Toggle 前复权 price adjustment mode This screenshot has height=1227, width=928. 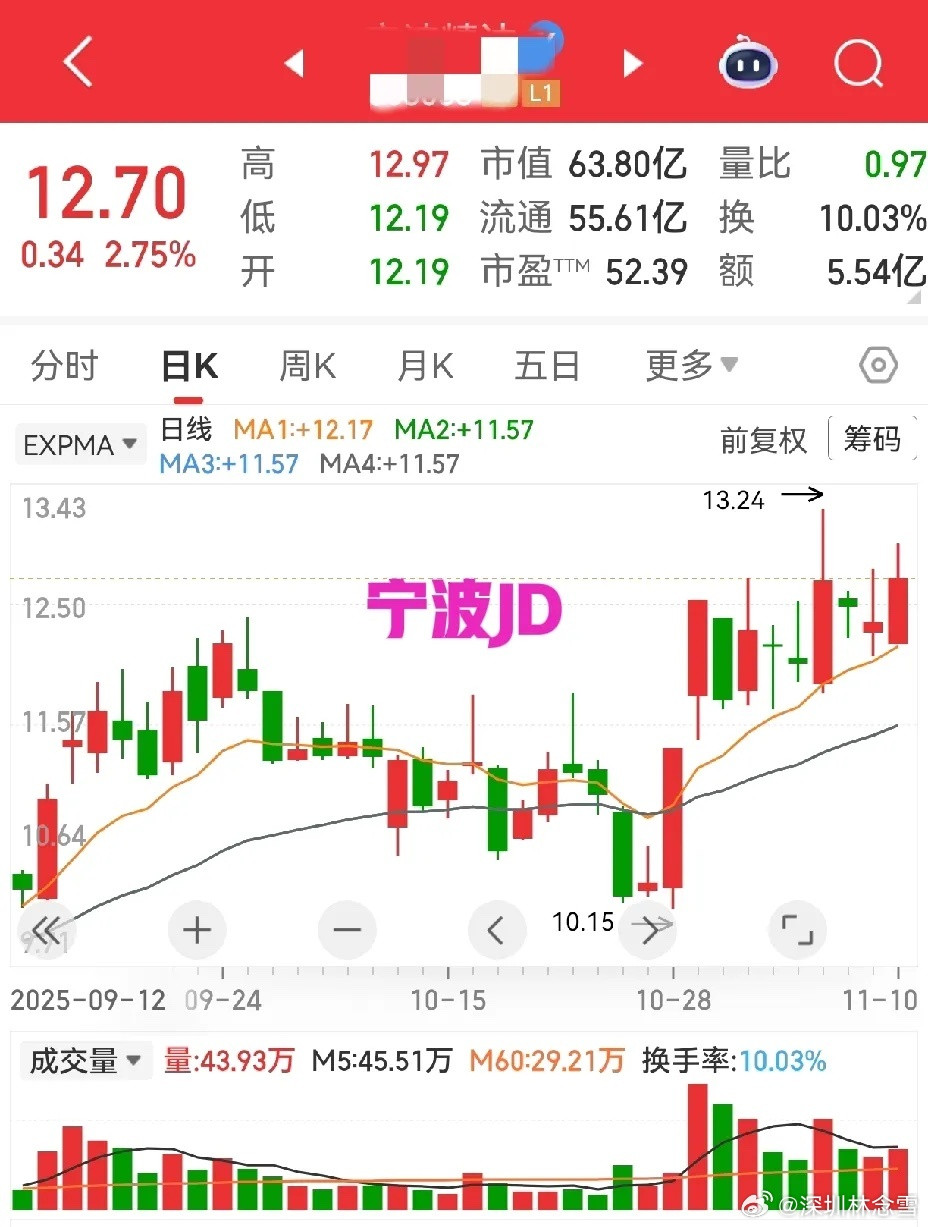tap(763, 441)
